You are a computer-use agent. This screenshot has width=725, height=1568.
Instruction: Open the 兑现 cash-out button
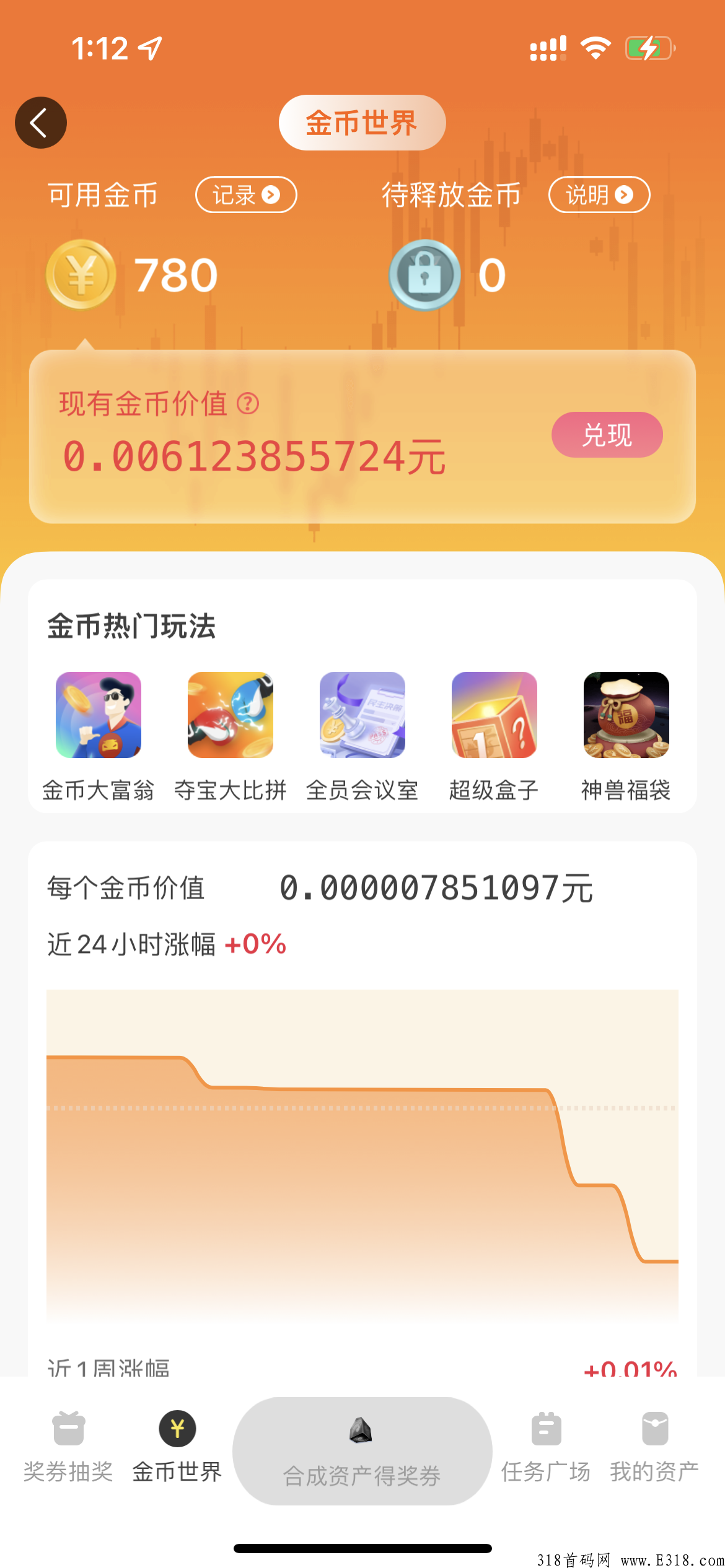(x=607, y=435)
